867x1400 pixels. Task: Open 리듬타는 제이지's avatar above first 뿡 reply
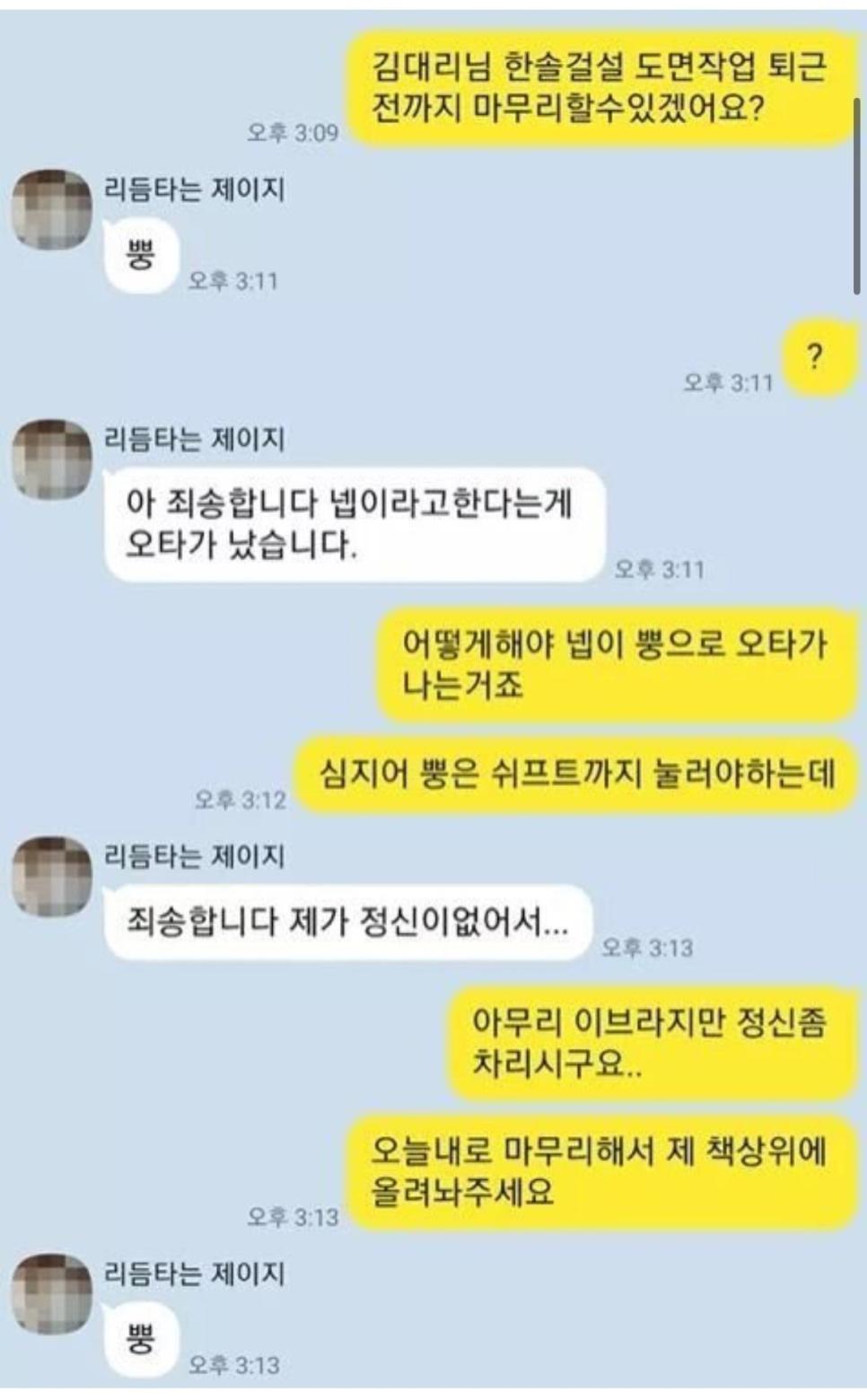pos(52,210)
